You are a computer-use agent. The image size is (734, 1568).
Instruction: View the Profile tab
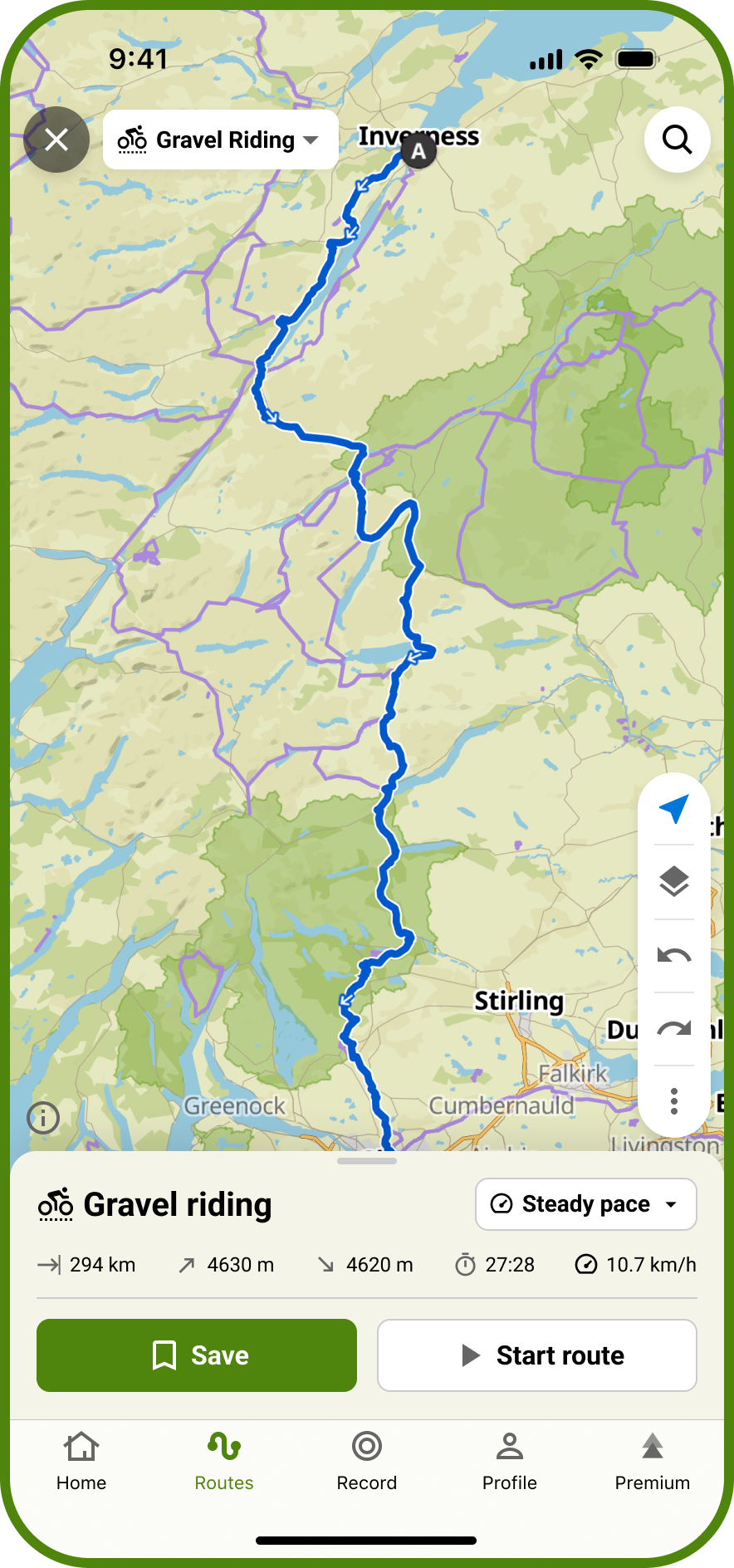pos(510,1462)
